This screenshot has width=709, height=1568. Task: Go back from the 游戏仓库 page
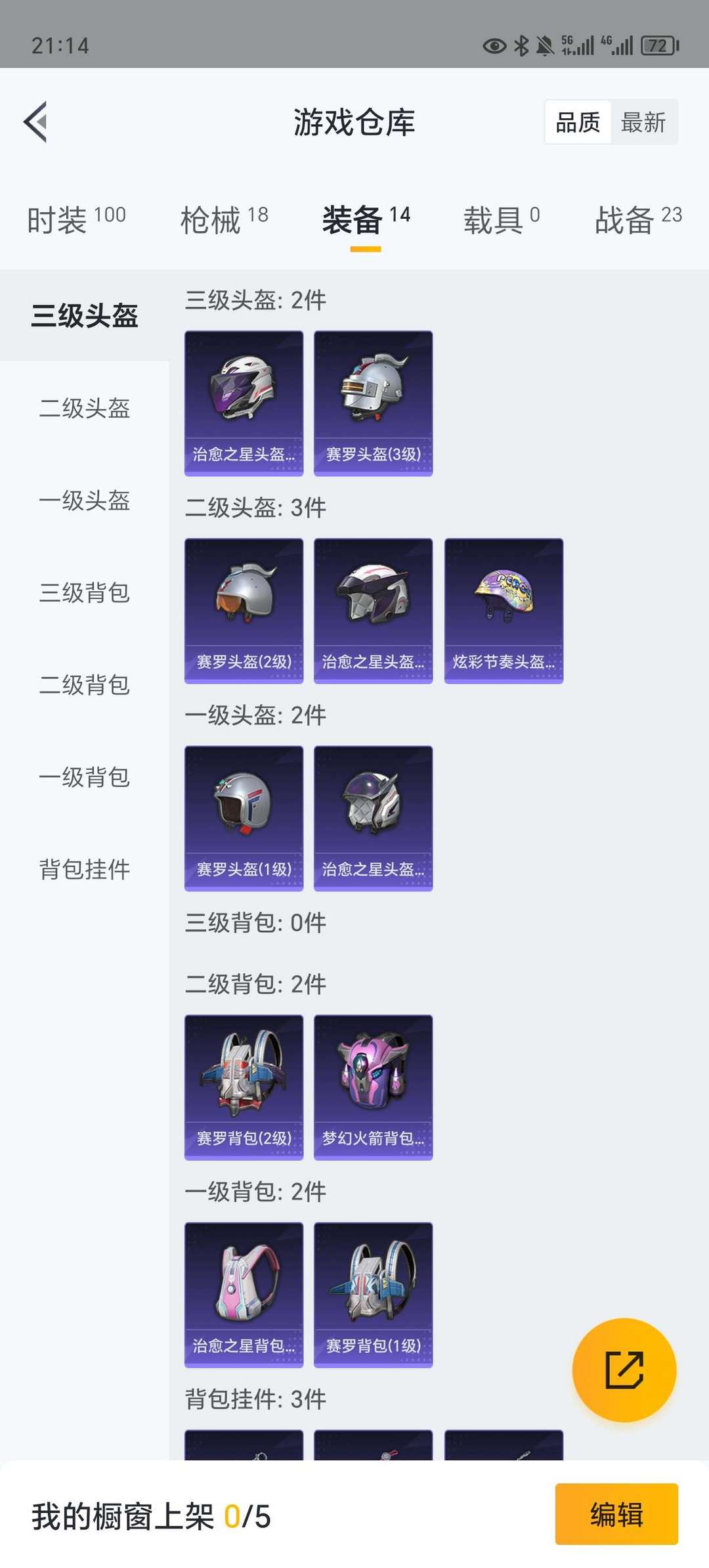tap(36, 122)
